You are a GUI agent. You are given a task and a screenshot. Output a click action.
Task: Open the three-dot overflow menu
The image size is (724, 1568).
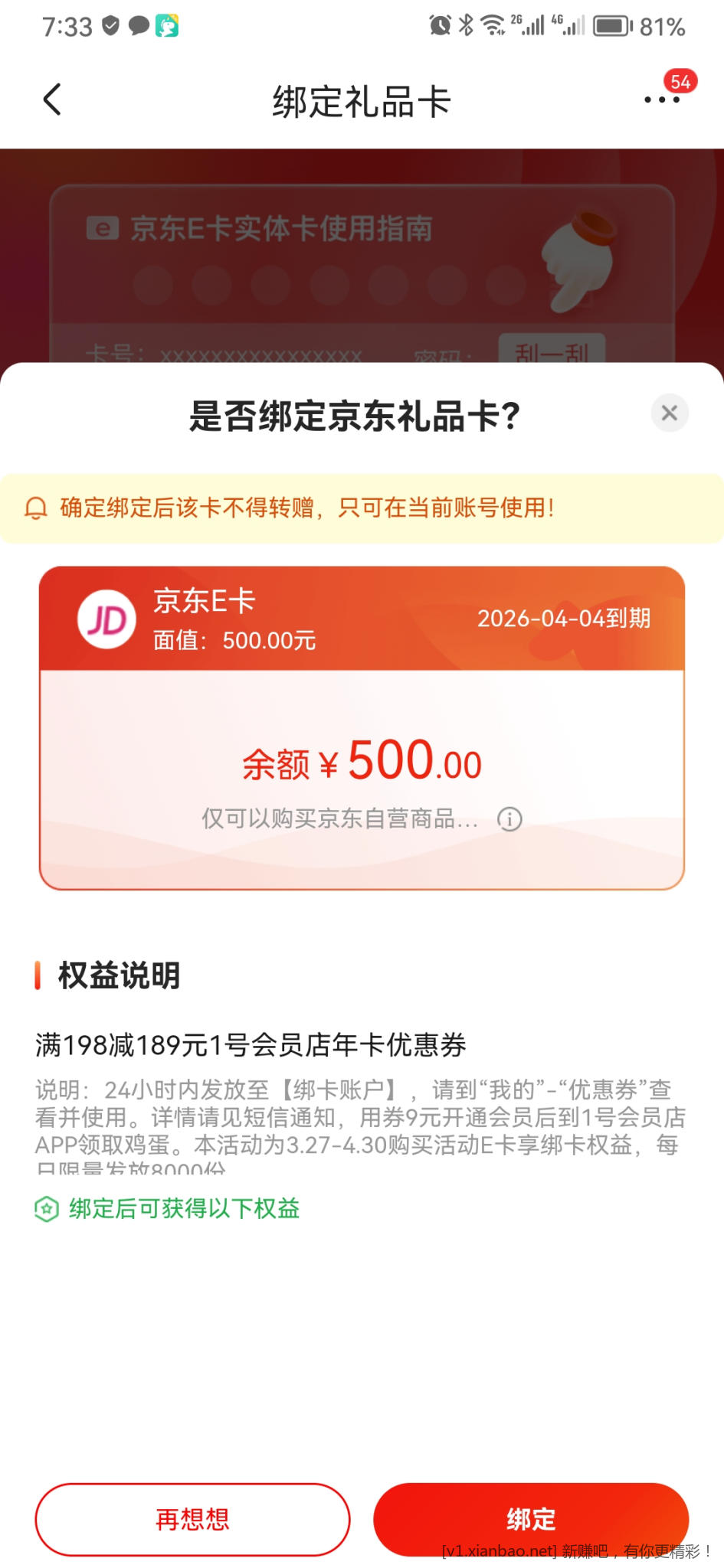point(661,100)
